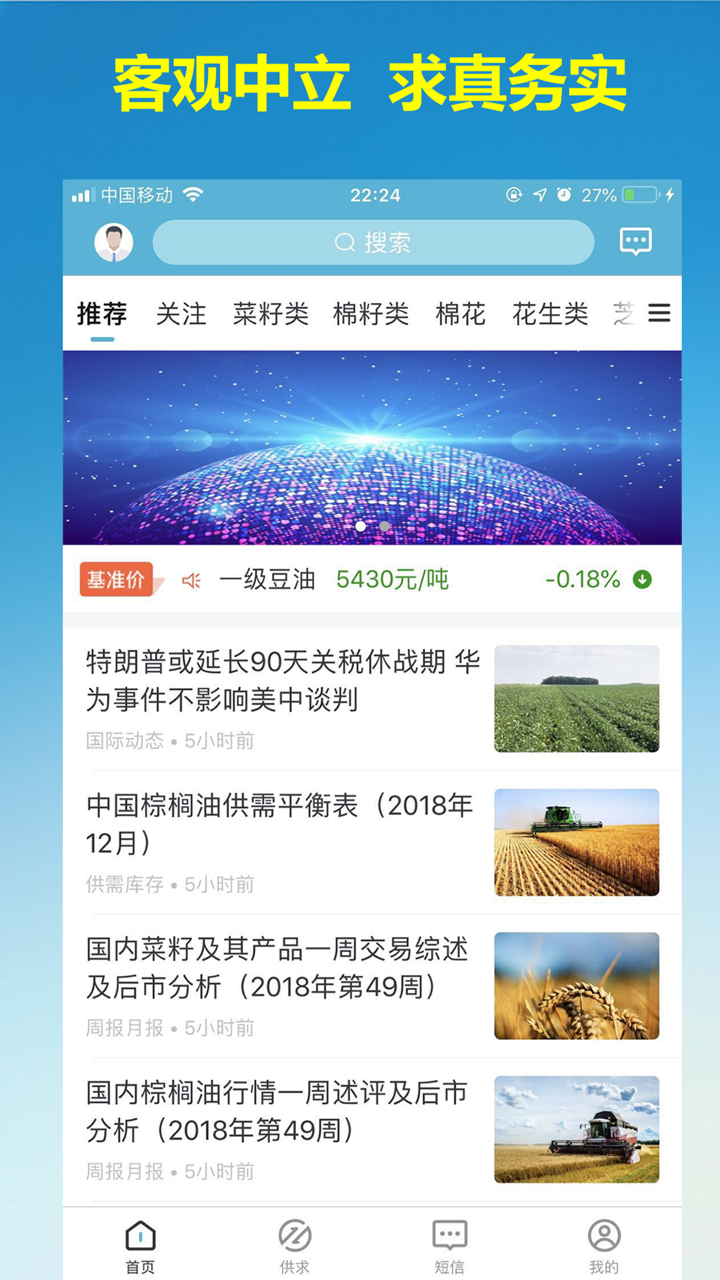The image size is (720, 1280).
Task: Tap the search magnifier icon
Action: pyautogui.click(x=345, y=243)
